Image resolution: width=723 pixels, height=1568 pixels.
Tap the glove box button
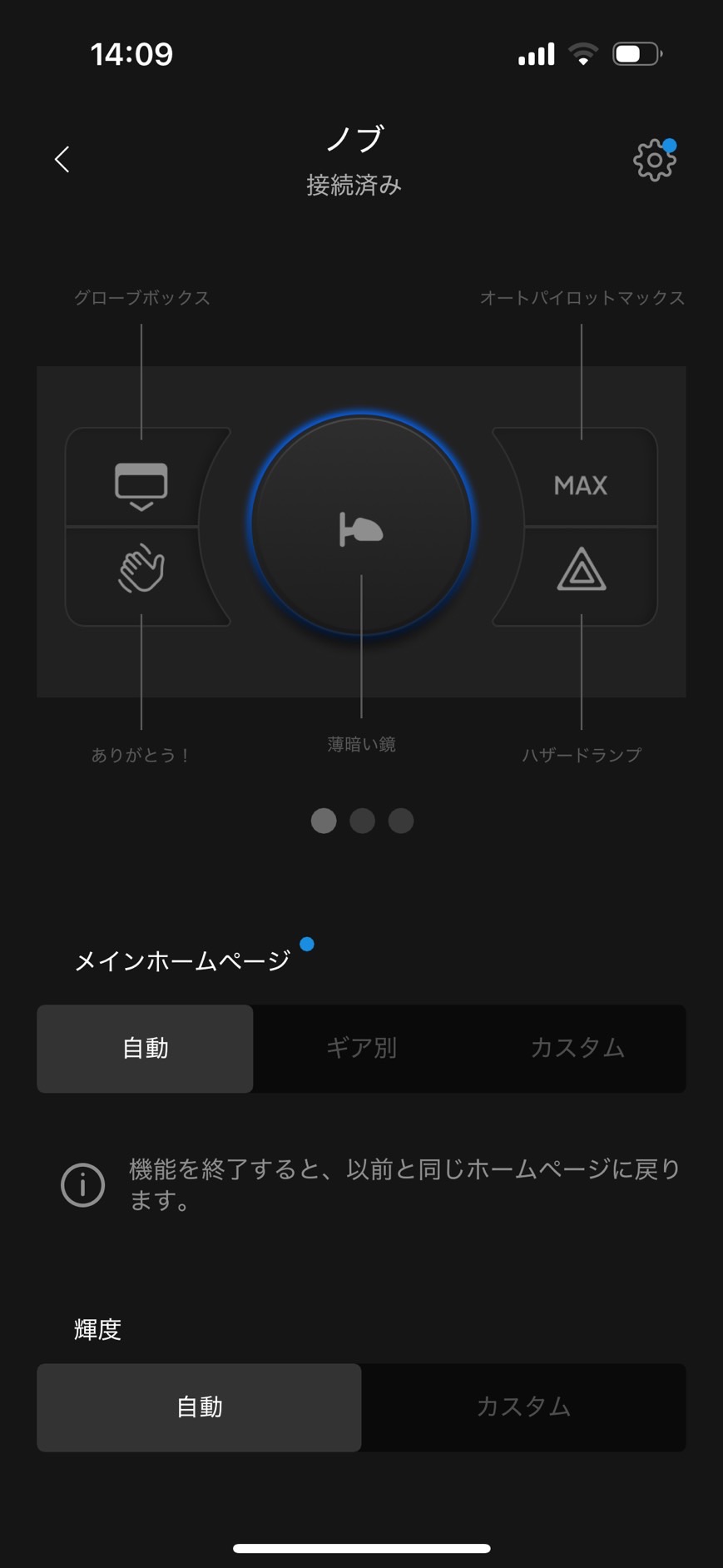tap(141, 484)
